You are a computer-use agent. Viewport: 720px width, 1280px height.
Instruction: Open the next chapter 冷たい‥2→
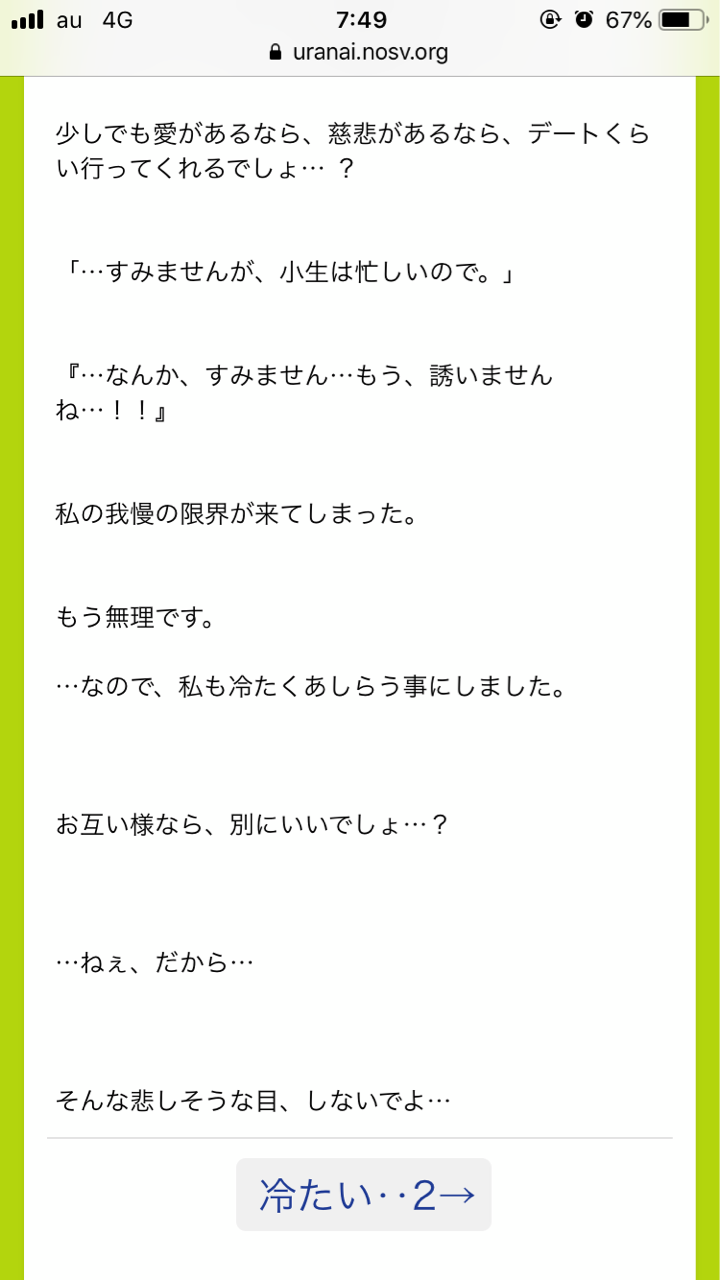(364, 1194)
